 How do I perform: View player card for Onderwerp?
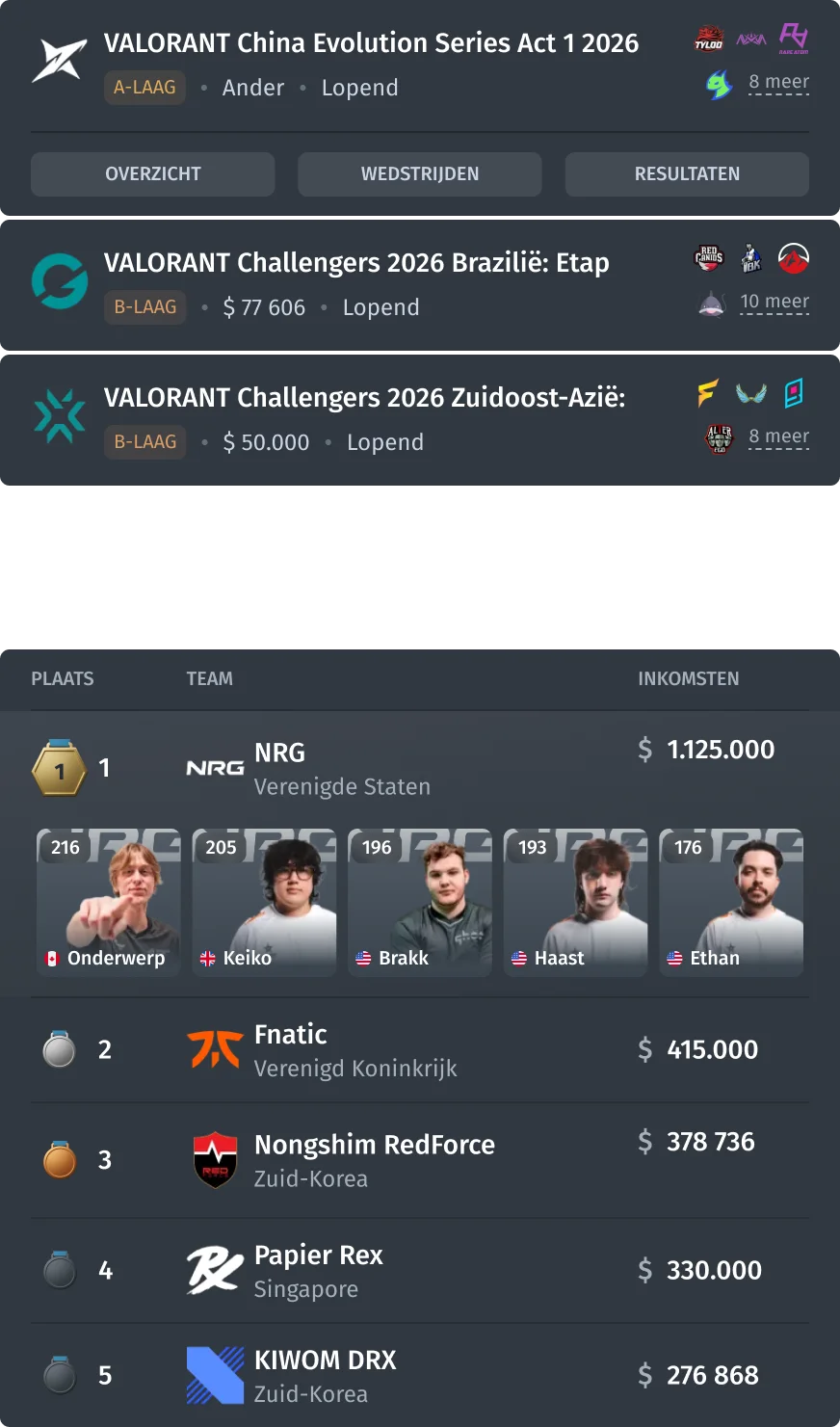pyautogui.click(x=109, y=902)
